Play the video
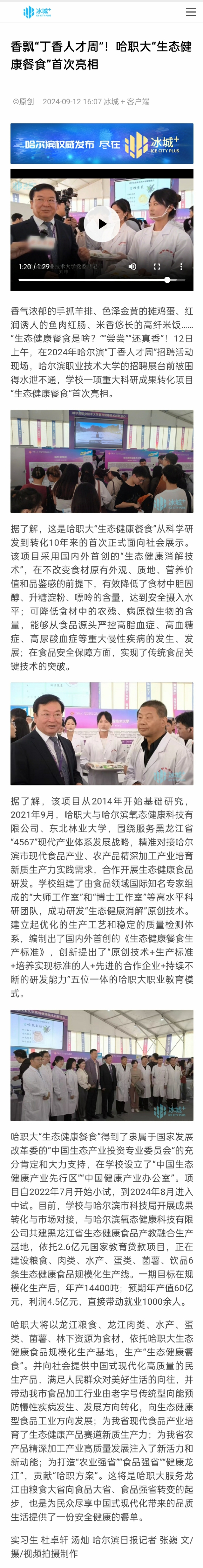The height and width of the screenshot is (1568, 203). click(x=102, y=223)
